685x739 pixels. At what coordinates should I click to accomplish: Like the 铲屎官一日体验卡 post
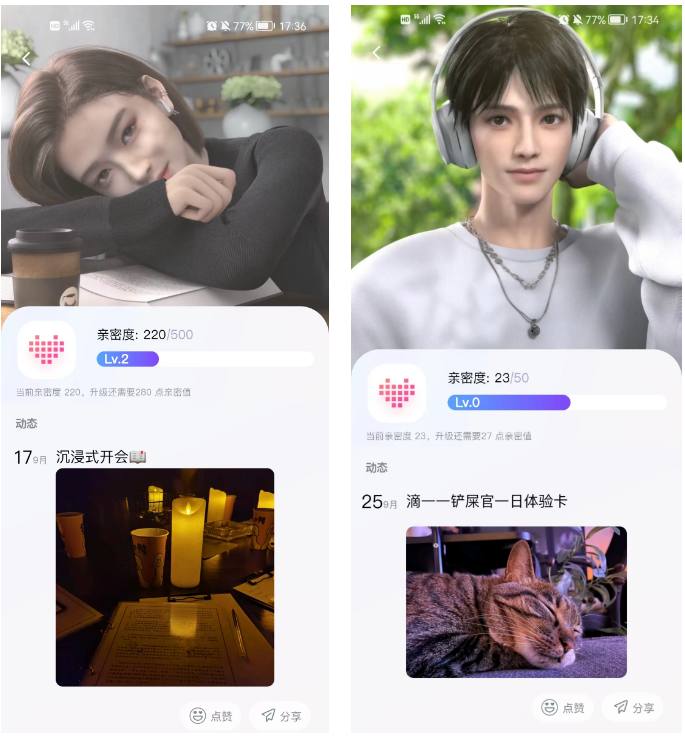[562, 708]
